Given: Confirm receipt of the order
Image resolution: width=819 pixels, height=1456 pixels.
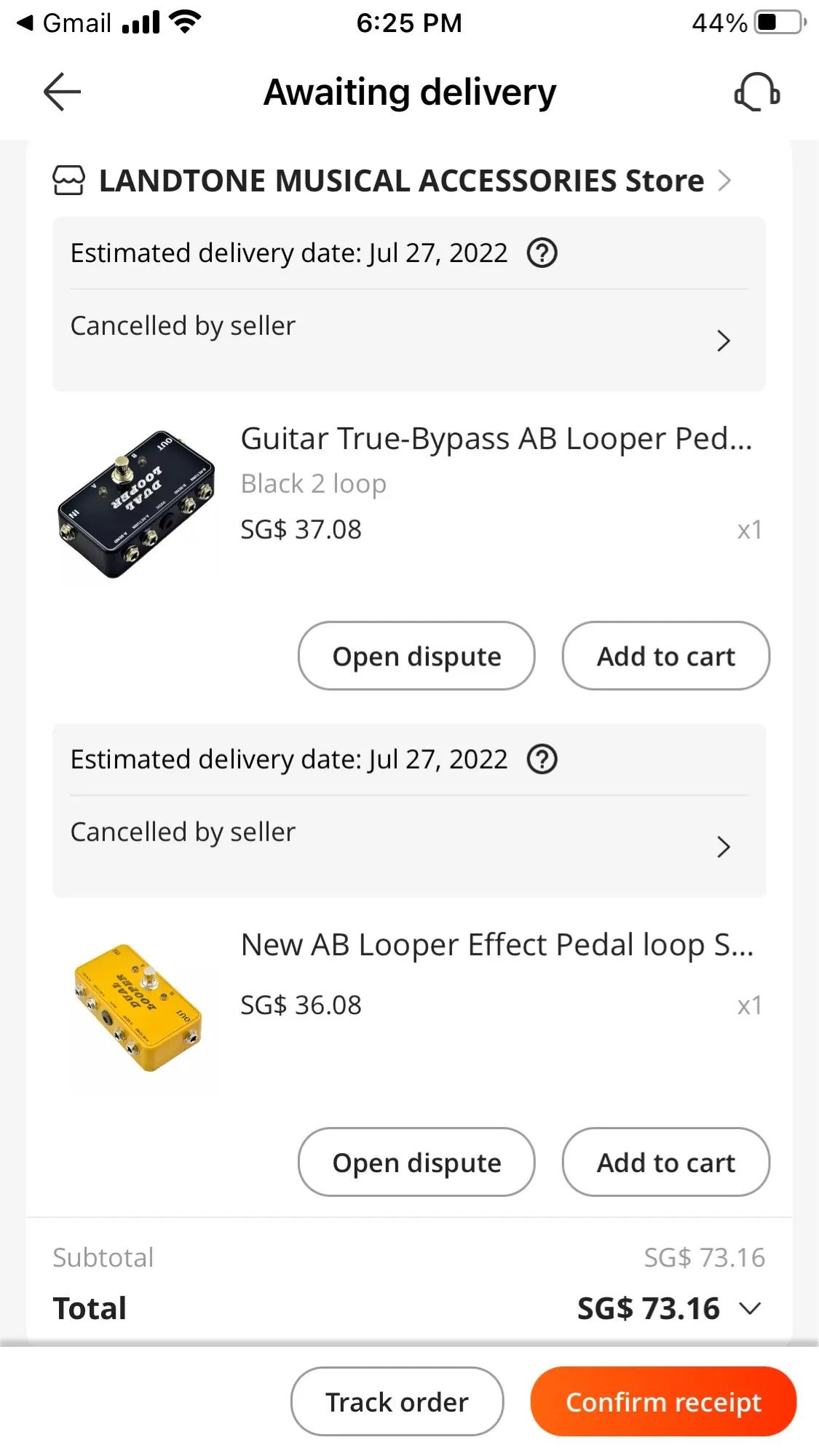Looking at the screenshot, I should click(x=663, y=1401).
